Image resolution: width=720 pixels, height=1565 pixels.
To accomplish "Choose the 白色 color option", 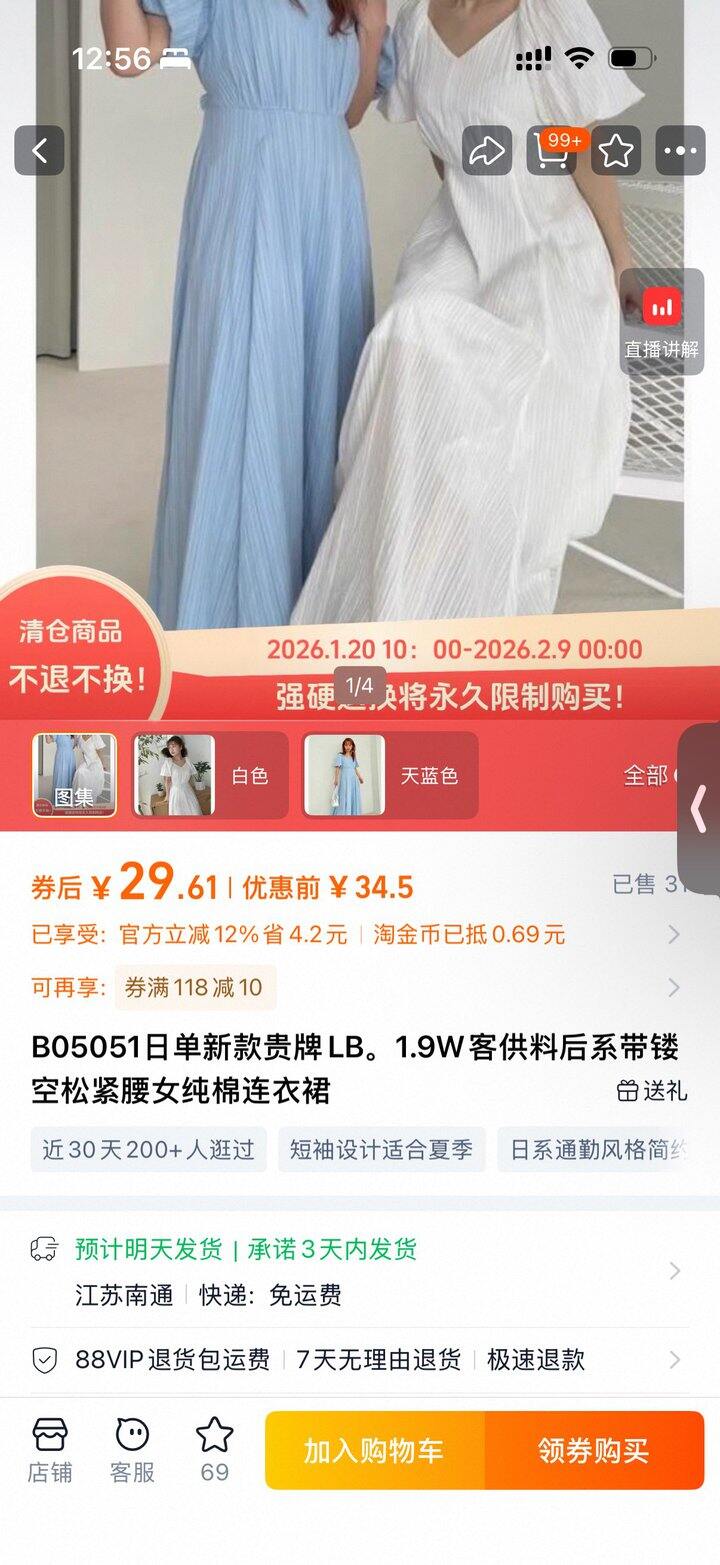I will [210, 775].
